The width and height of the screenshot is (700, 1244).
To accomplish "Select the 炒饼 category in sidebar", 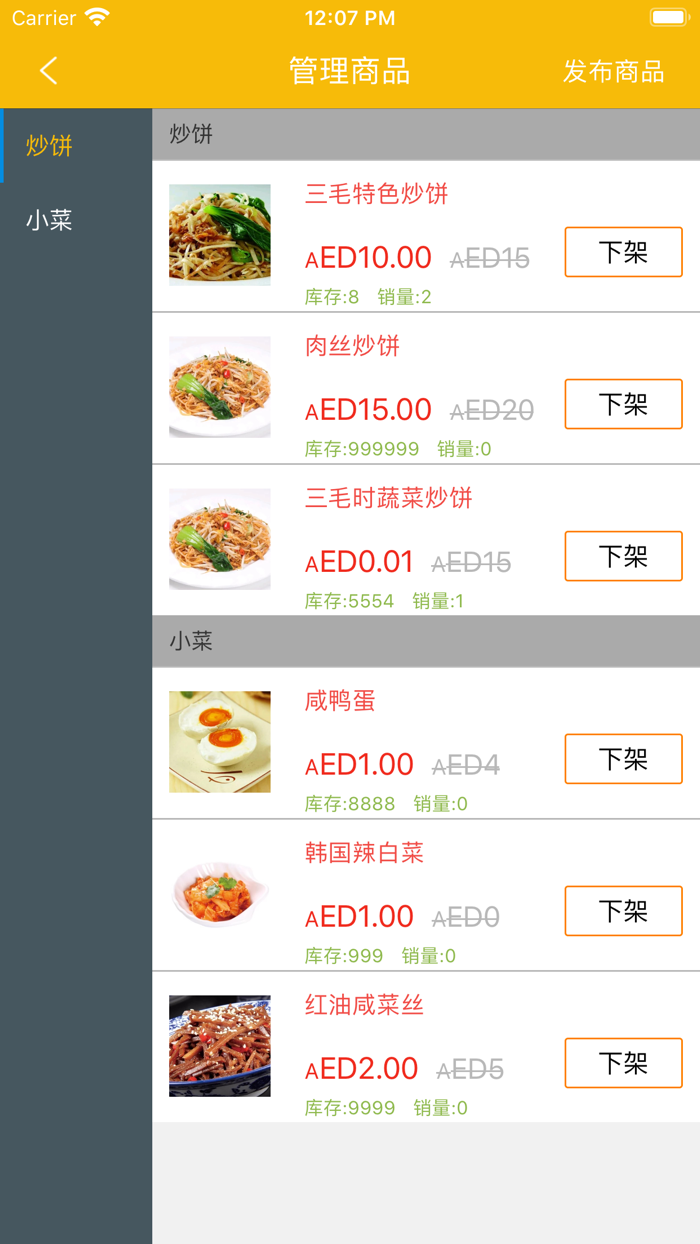I will (x=50, y=146).
